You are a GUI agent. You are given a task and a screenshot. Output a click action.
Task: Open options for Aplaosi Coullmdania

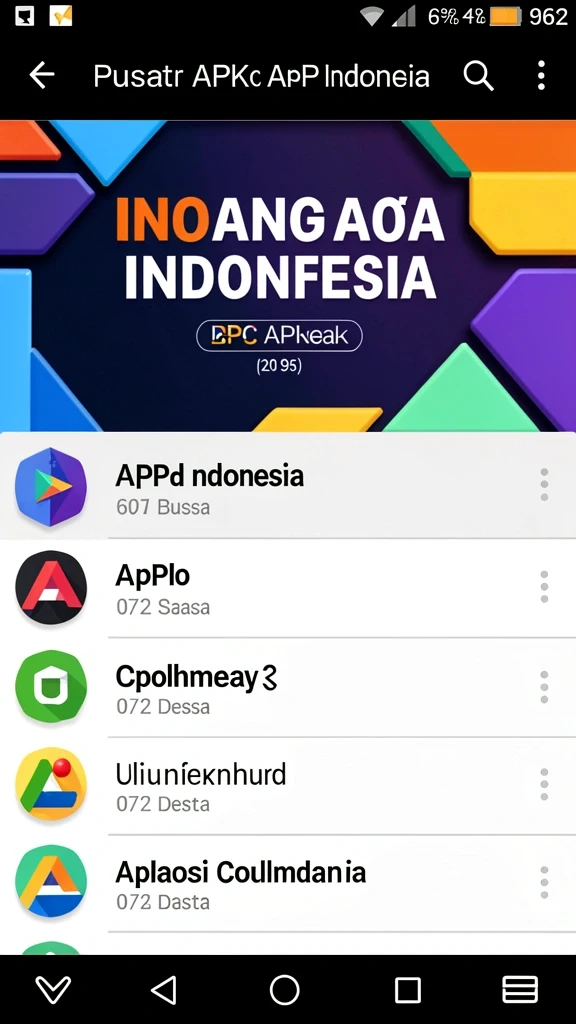(544, 882)
